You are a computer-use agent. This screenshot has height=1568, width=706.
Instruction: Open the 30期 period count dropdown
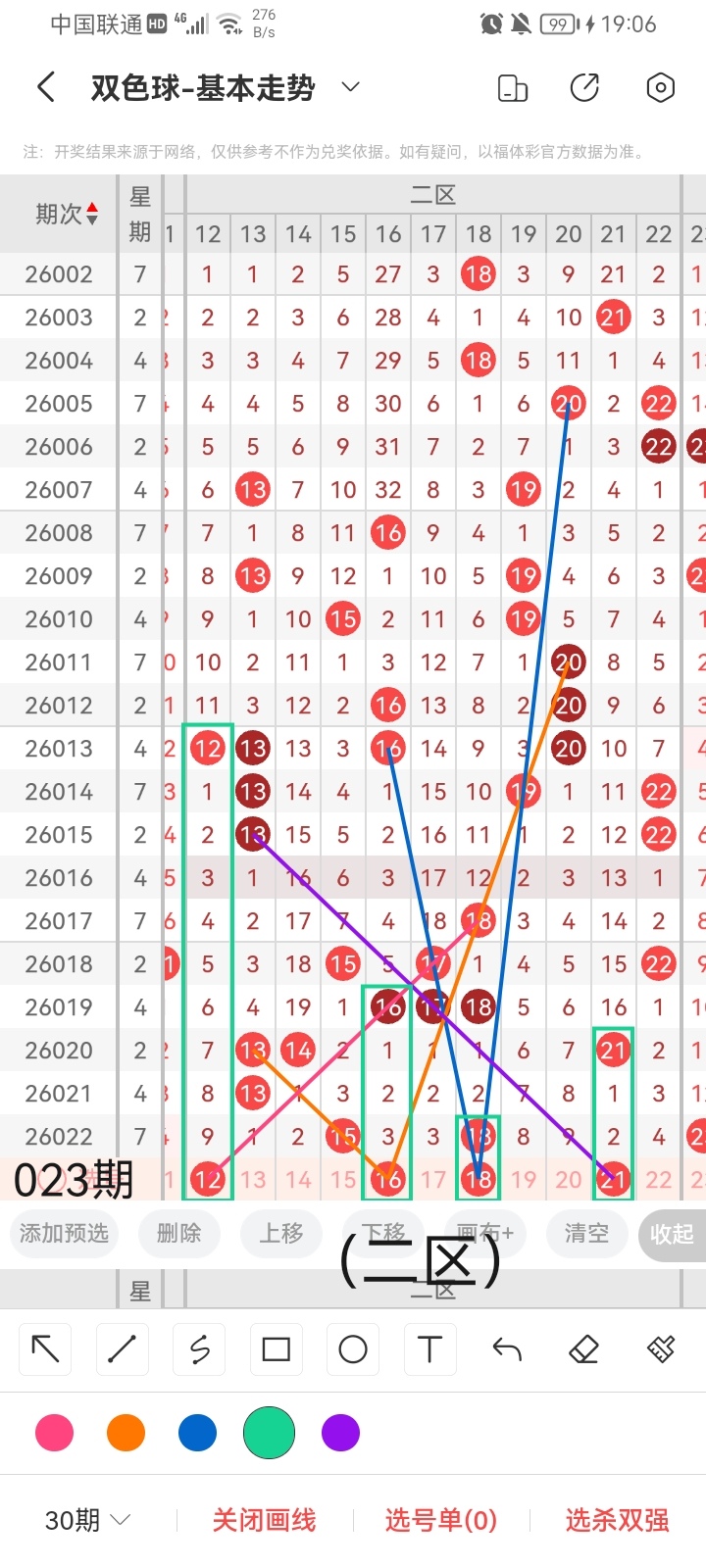[x=87, y=1520]
